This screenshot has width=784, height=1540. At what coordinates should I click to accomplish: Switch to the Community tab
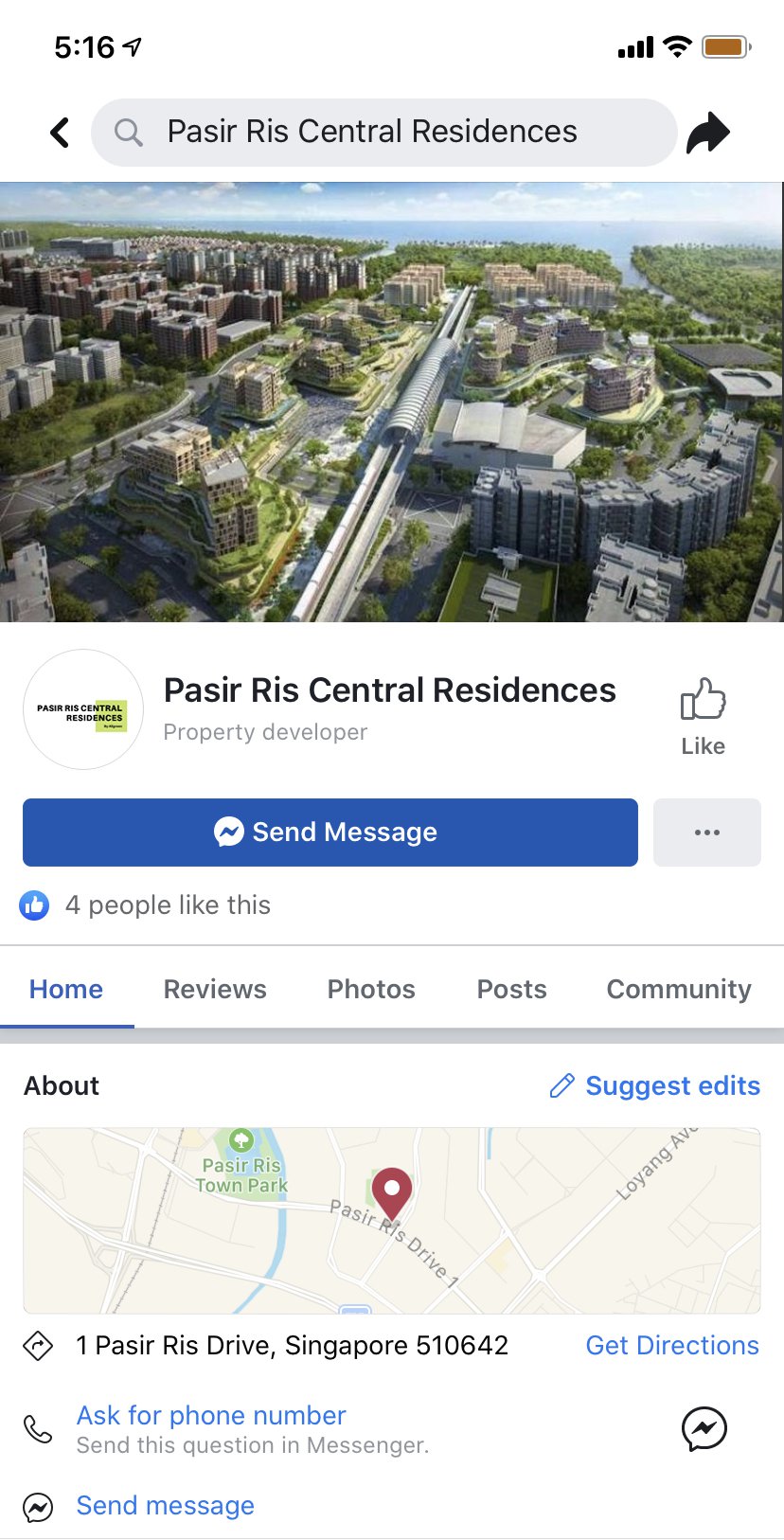click(678, 989)
